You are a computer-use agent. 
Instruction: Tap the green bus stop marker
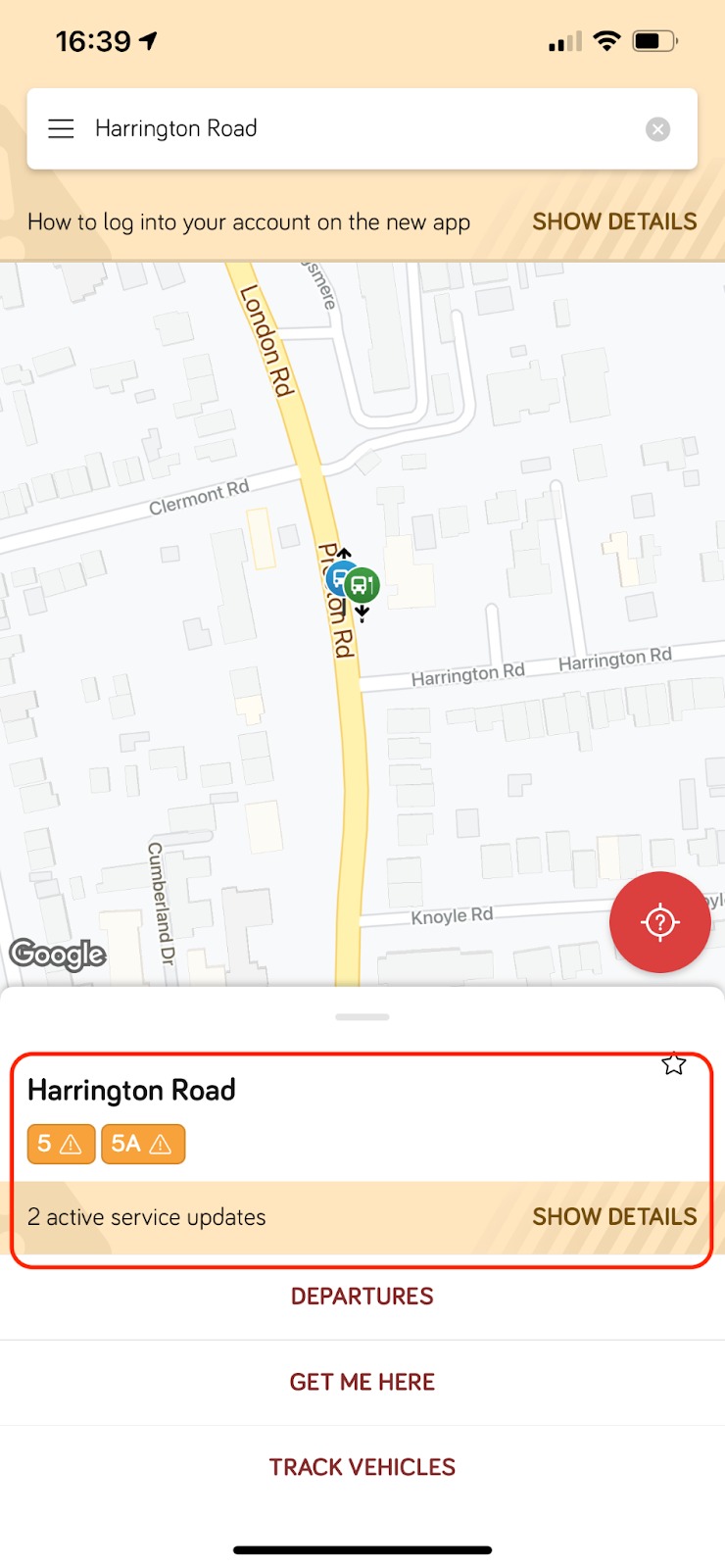point(364,586)
